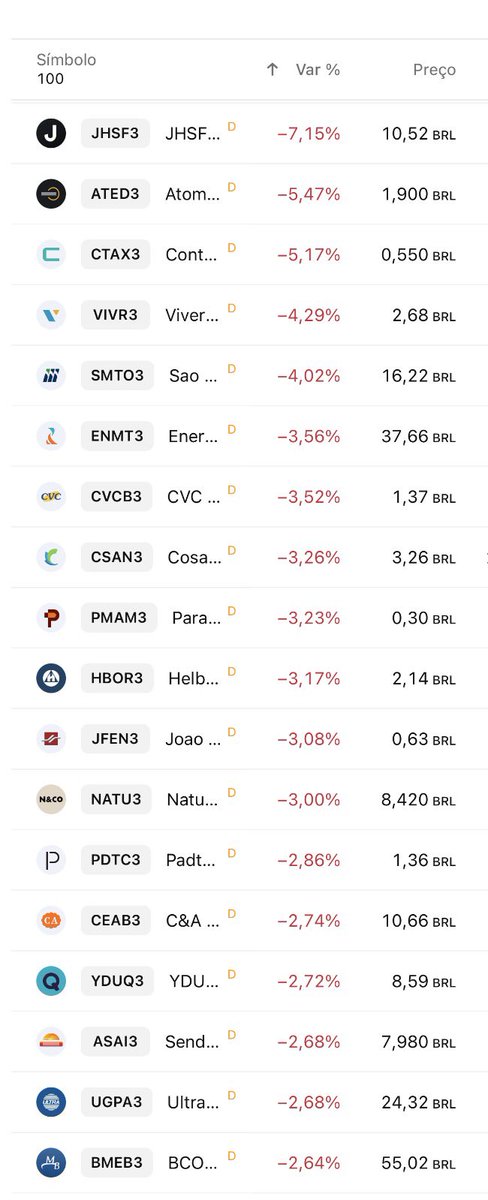View the NATU3 stock details

pos(244,799)
